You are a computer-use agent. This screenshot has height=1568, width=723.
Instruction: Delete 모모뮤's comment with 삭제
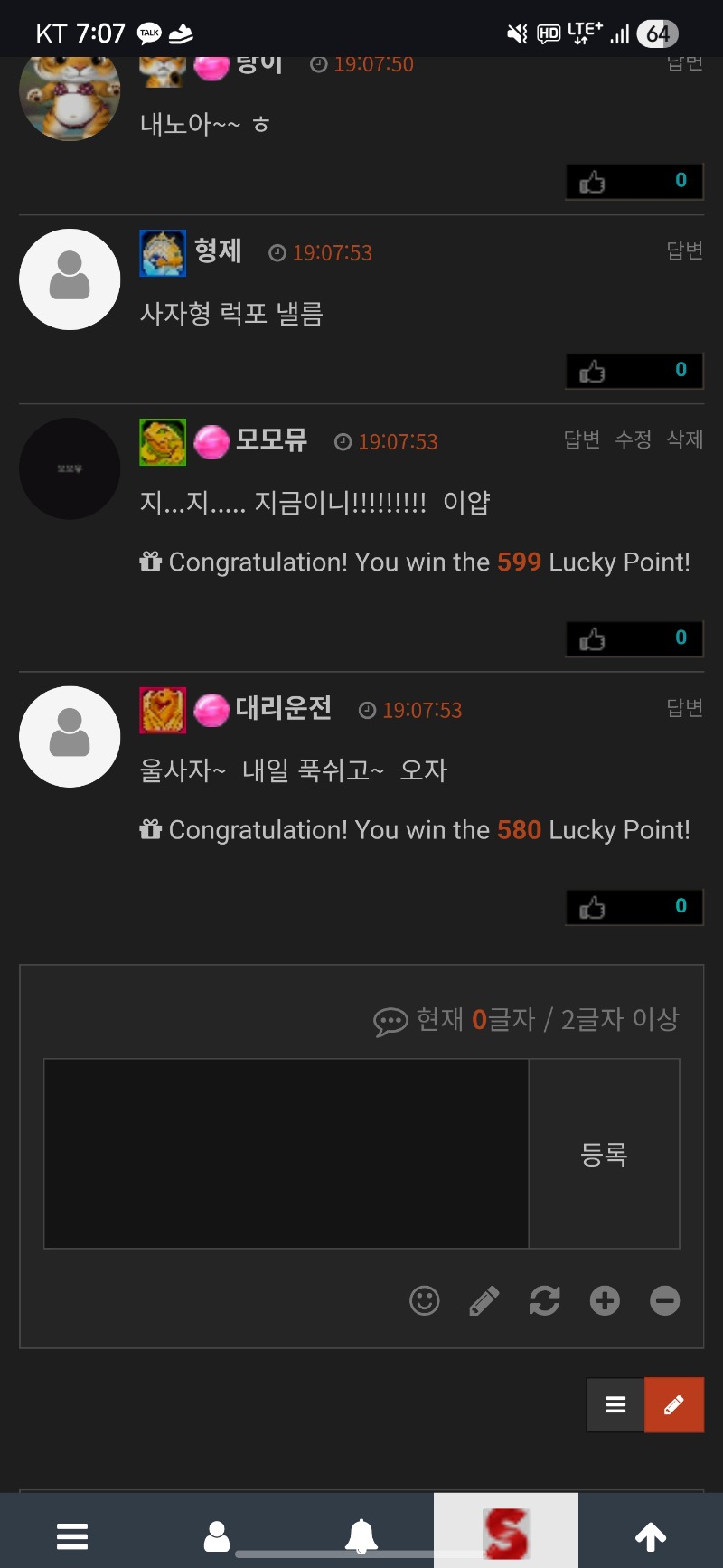pos(684,439)
